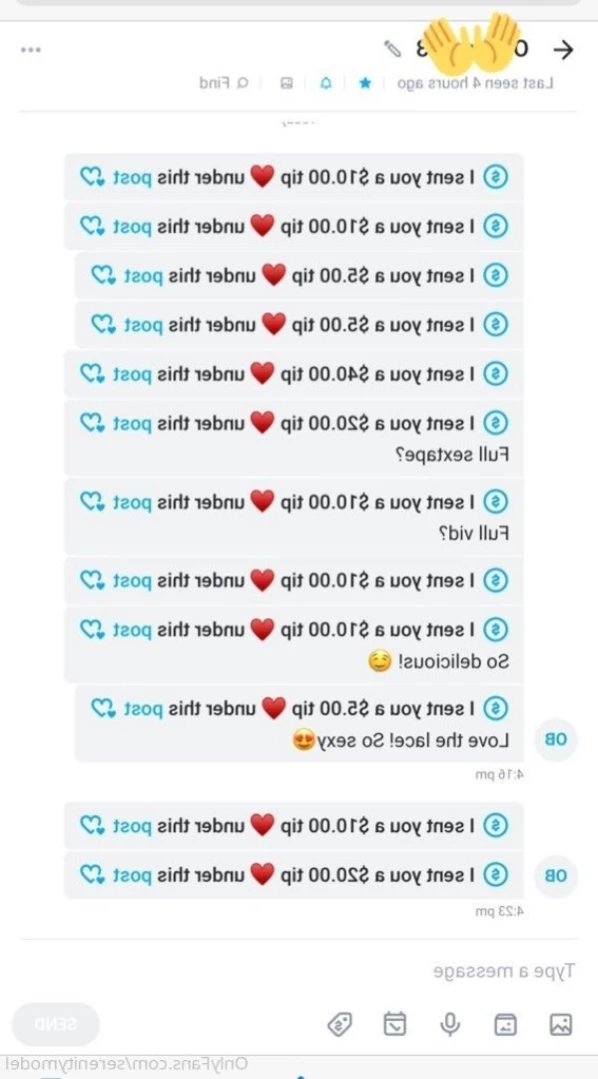Attach a photo with the image icon

point(561,1025)
